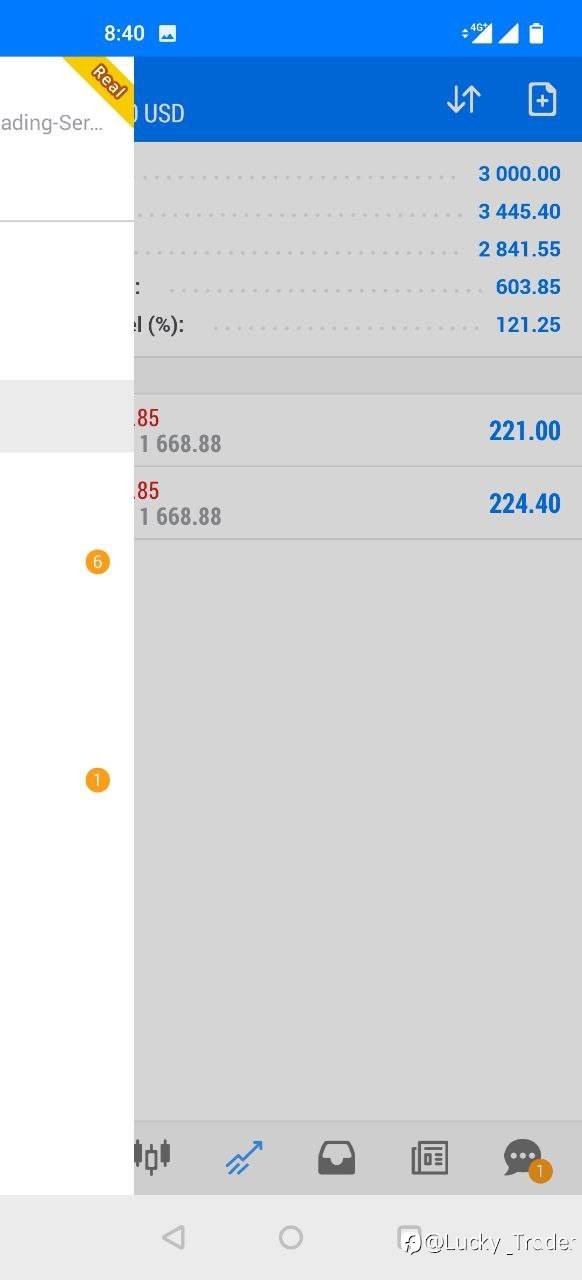Open the new order document icon
The image size is (582, 1280).
click(x=542, y=99)
